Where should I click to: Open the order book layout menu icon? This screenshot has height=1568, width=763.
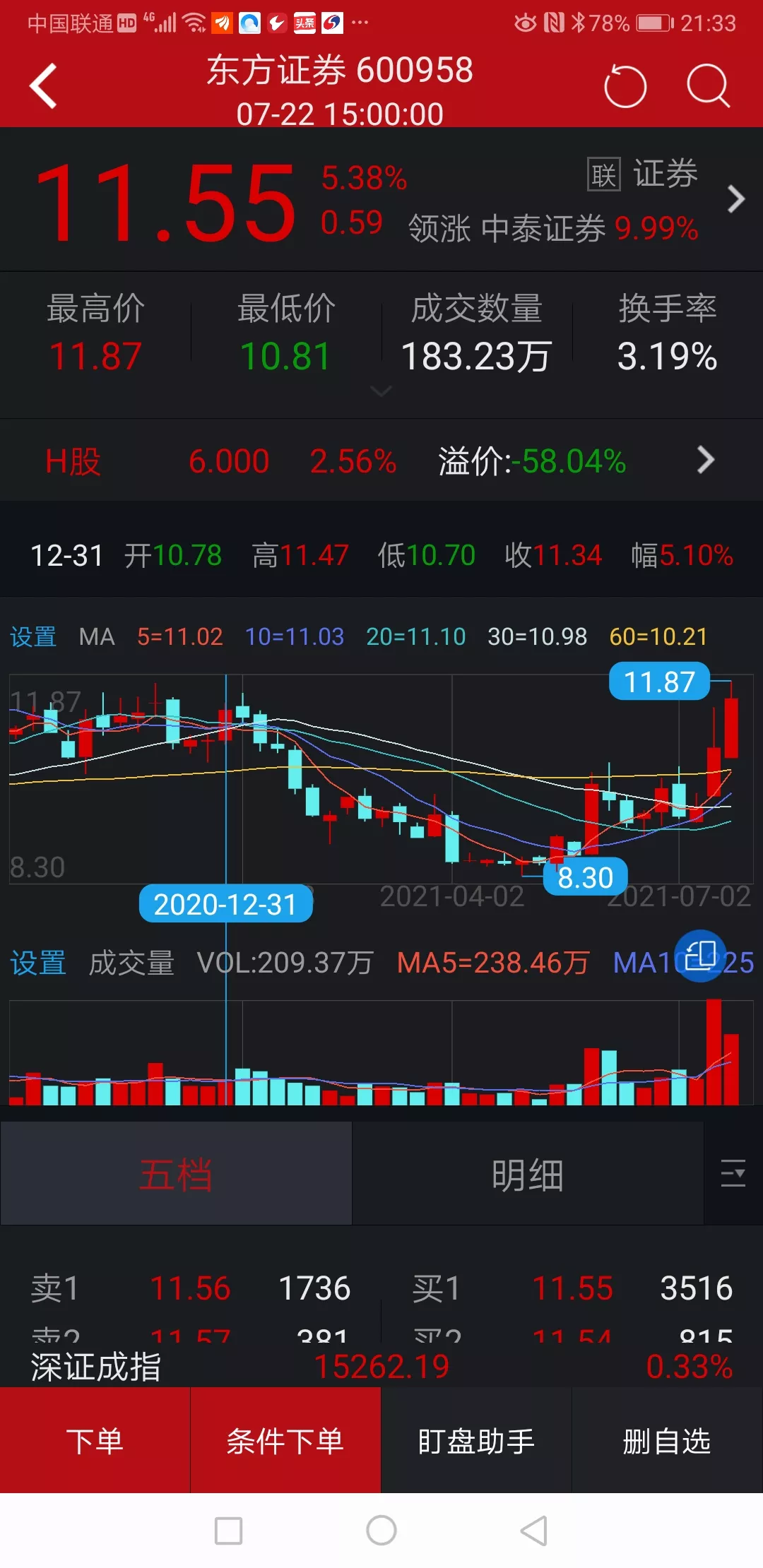733,1173
